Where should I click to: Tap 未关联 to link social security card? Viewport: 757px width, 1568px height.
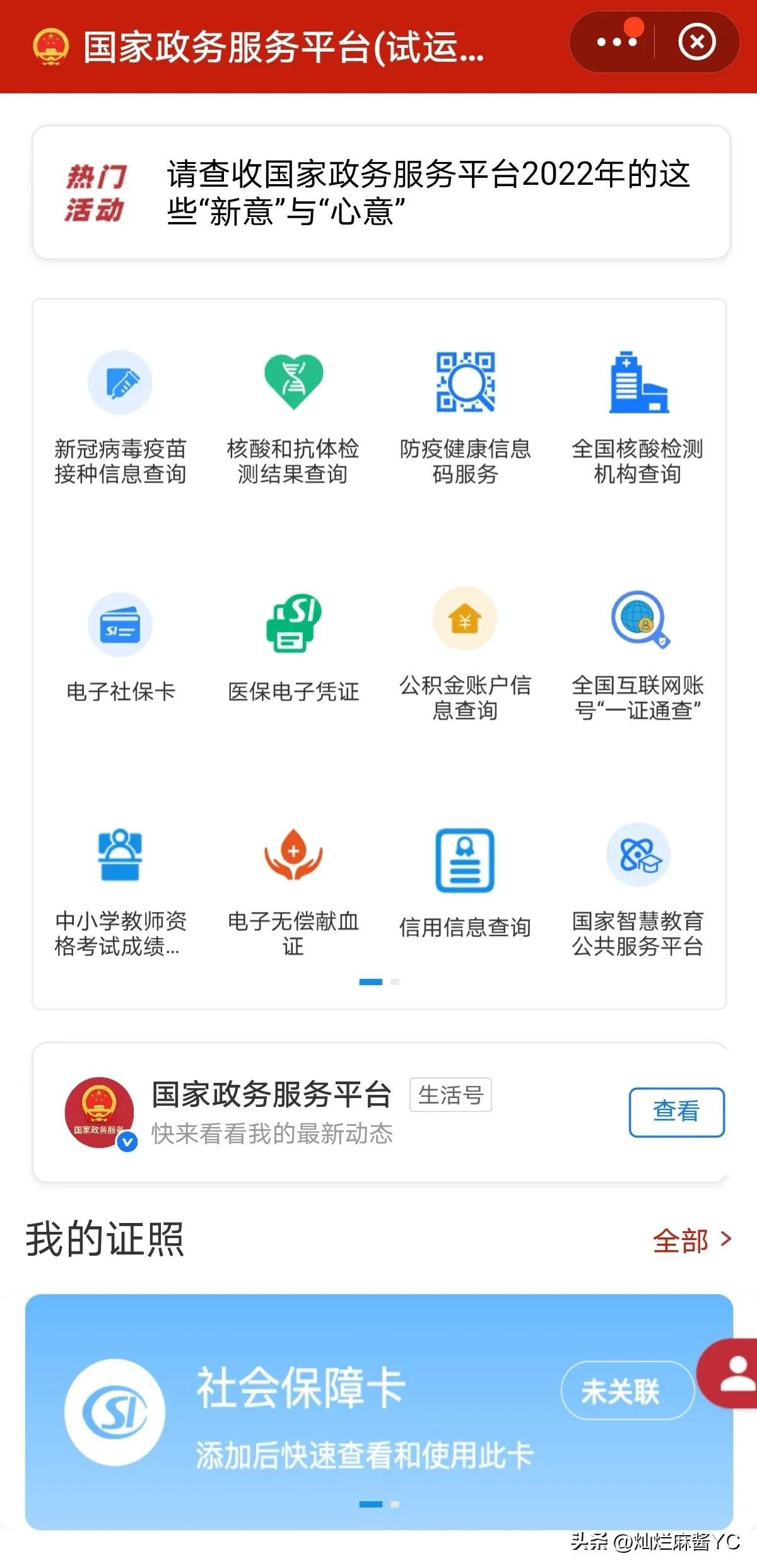pyautogui.click(x=621, y=1391)
